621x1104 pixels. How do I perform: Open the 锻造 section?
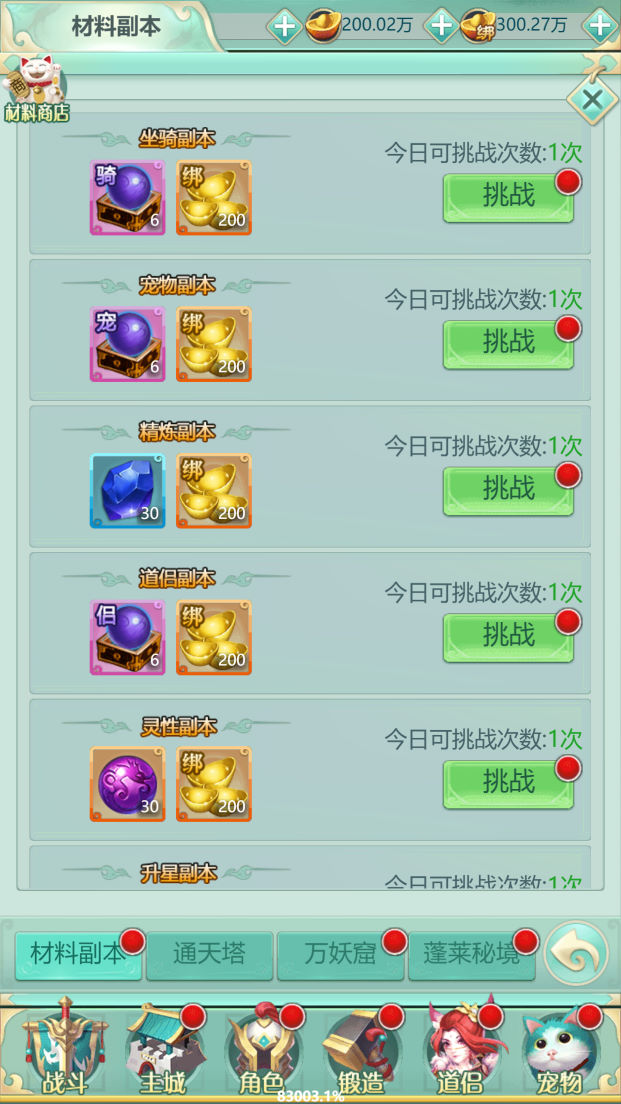[x=360, y=1049]
